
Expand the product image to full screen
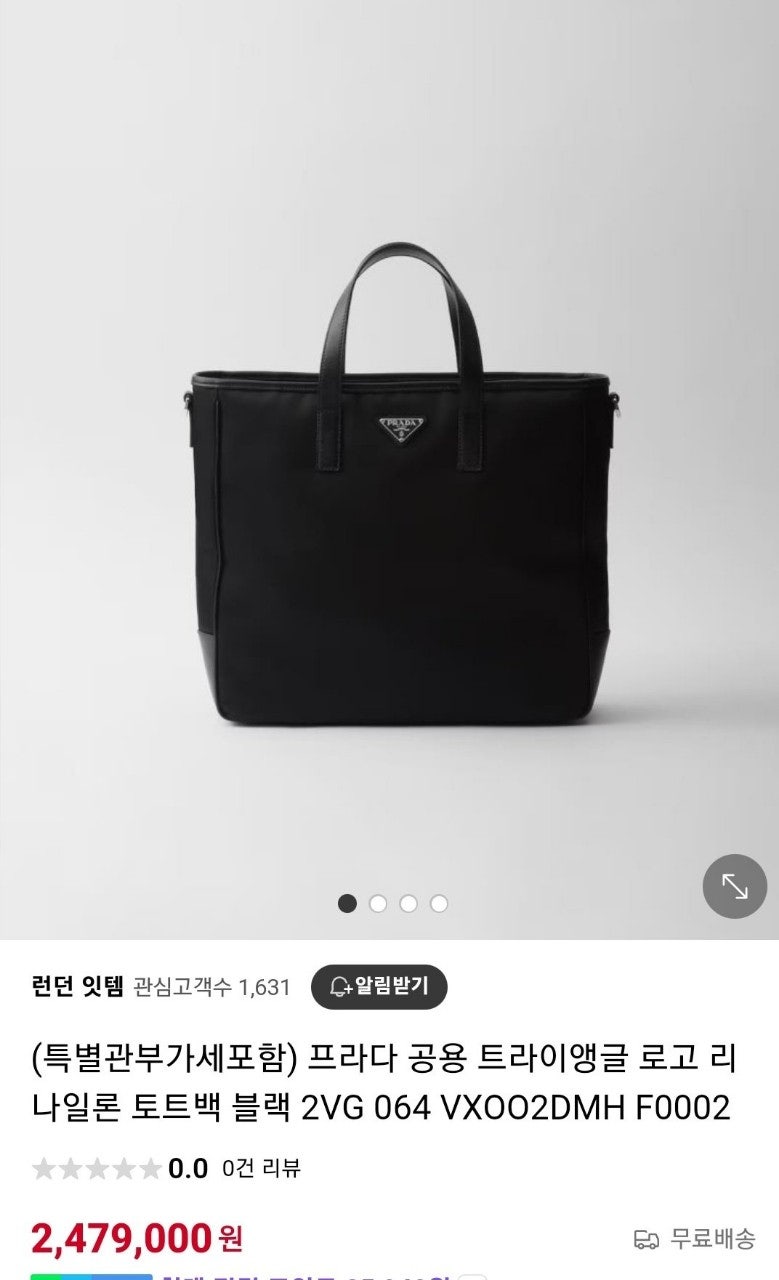click(x=734, y=886)
